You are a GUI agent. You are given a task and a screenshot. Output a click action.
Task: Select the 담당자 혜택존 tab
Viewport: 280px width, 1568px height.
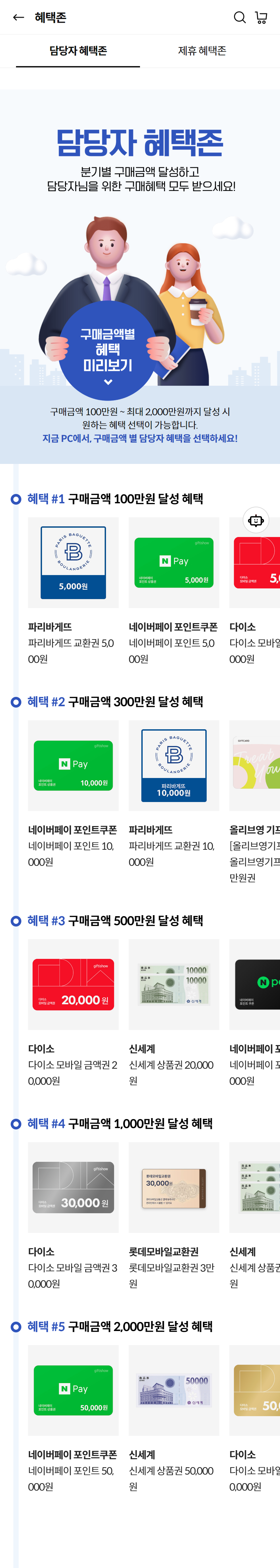78,51
